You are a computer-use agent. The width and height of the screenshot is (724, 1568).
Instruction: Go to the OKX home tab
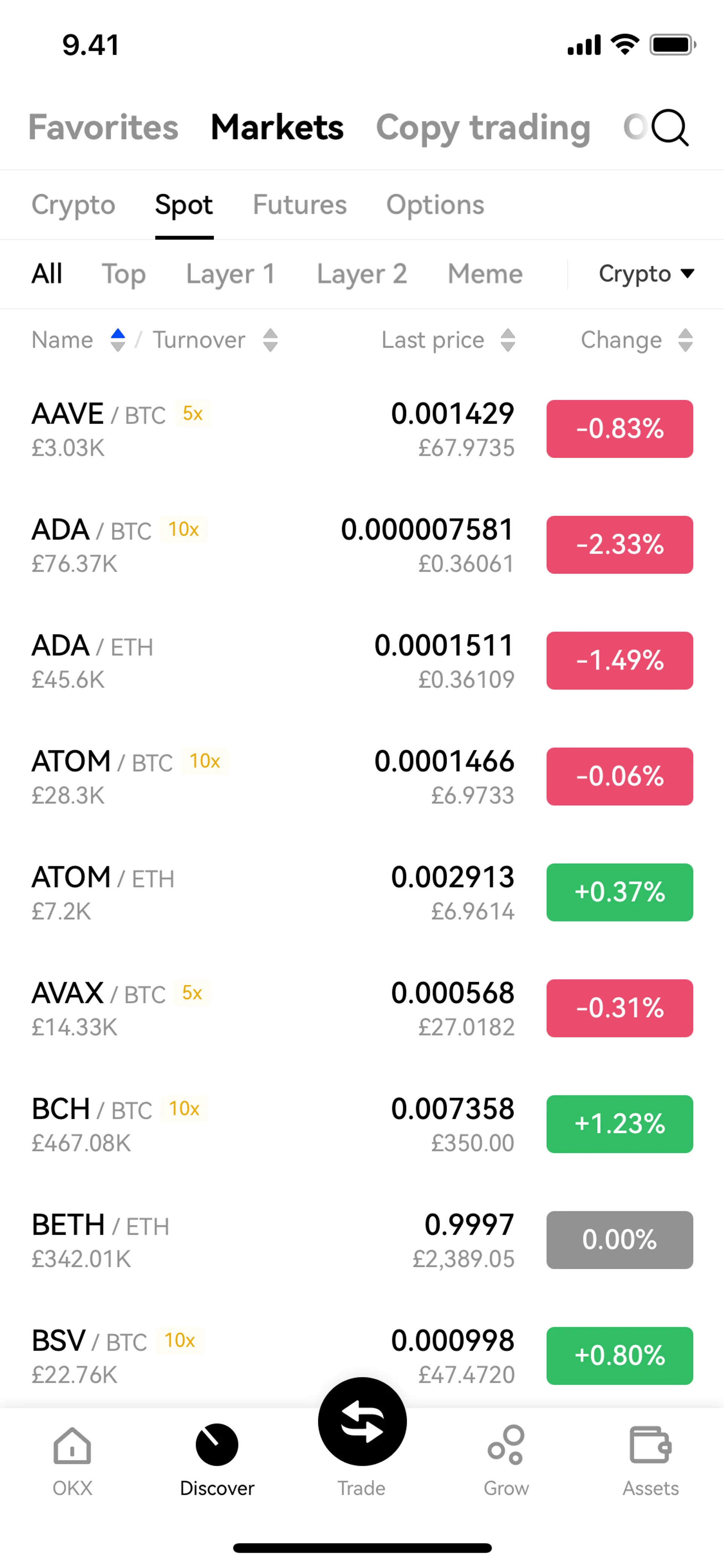tap(72, 1460)
